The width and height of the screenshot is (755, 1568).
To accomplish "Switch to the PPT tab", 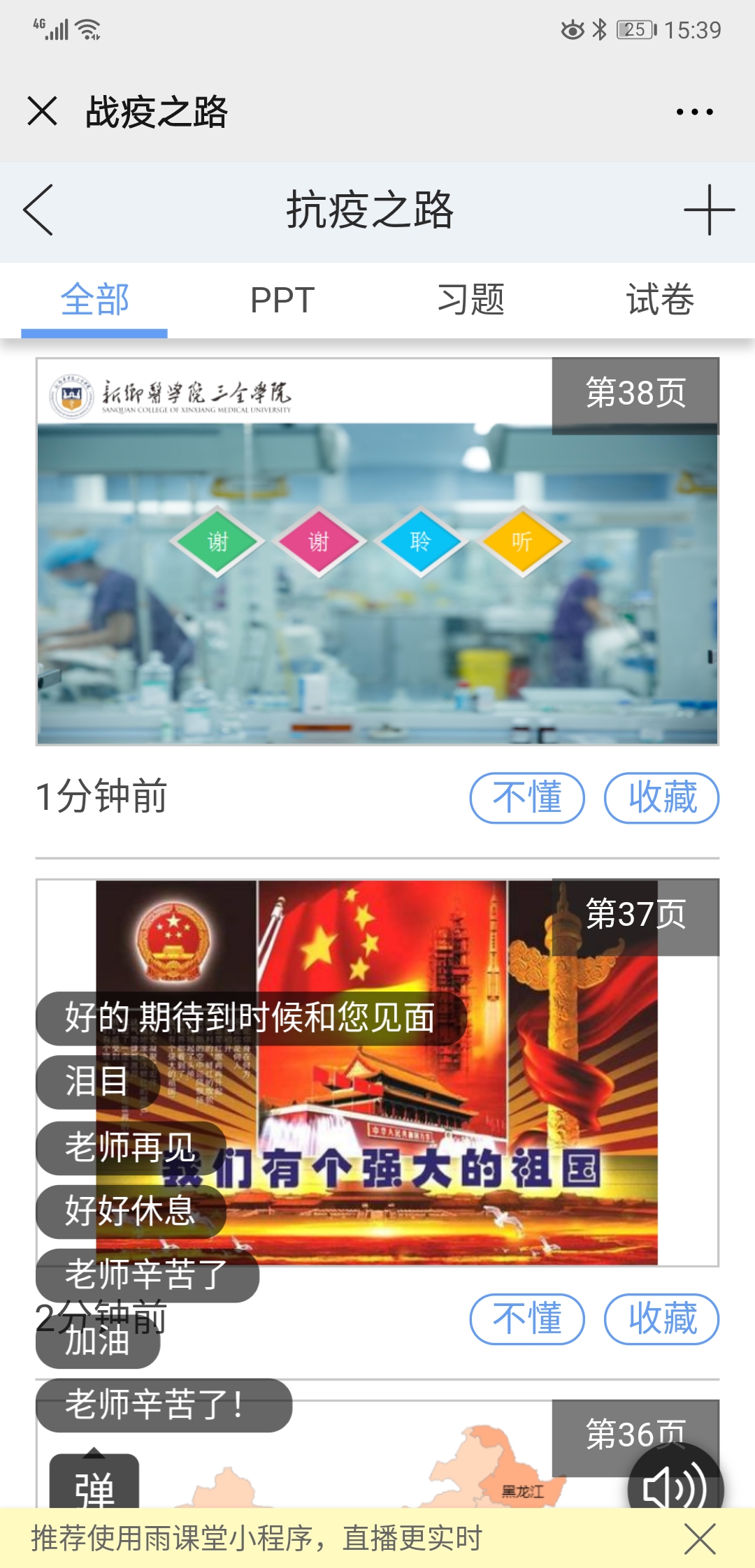I will [282, 300].
